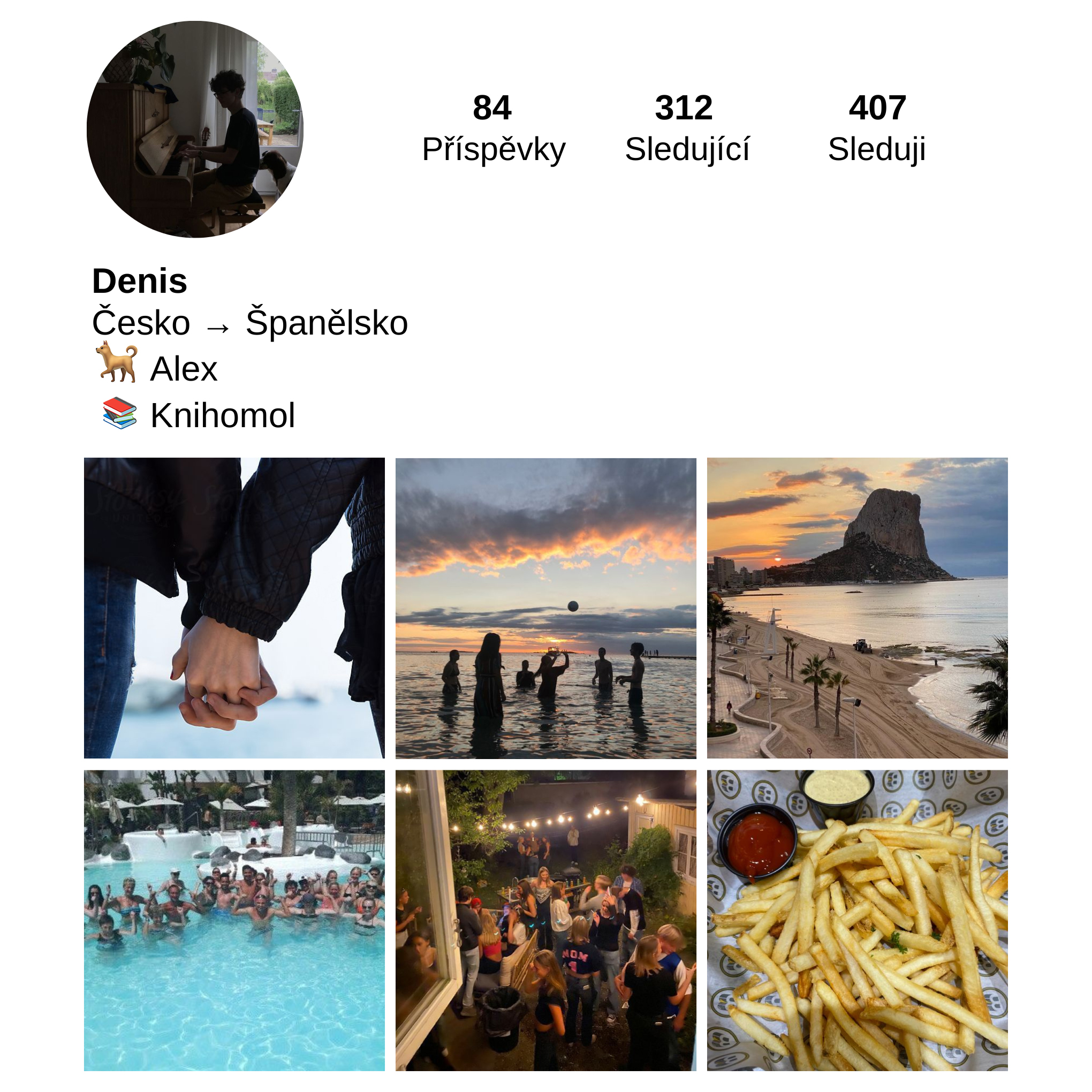The height and width of the screenshot is (1092, 1092).
Task: Open Denis's profile picture
Action: tap(194, 130)
